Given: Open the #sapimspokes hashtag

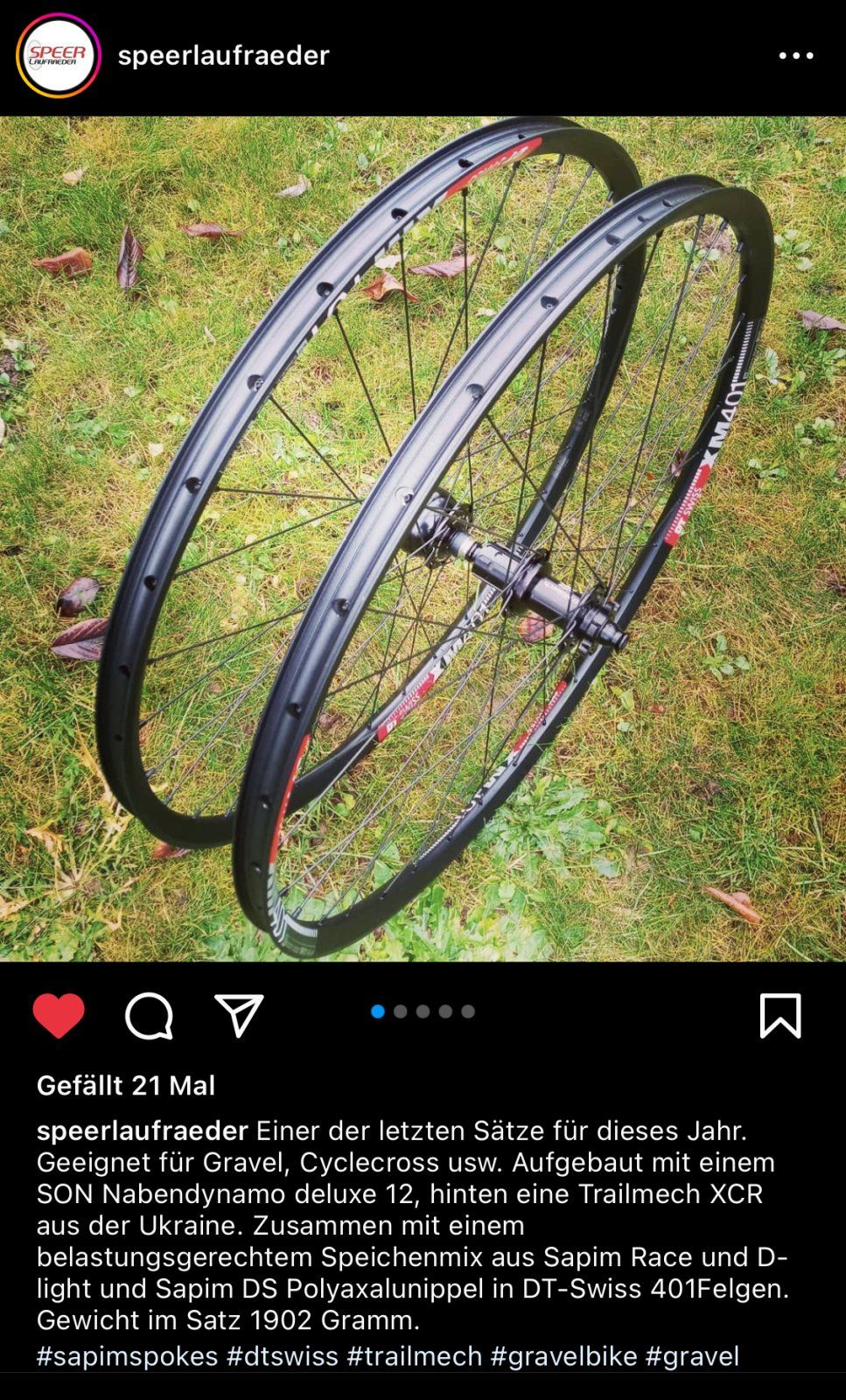Looking at the screenshot, I should [127, 1356].
